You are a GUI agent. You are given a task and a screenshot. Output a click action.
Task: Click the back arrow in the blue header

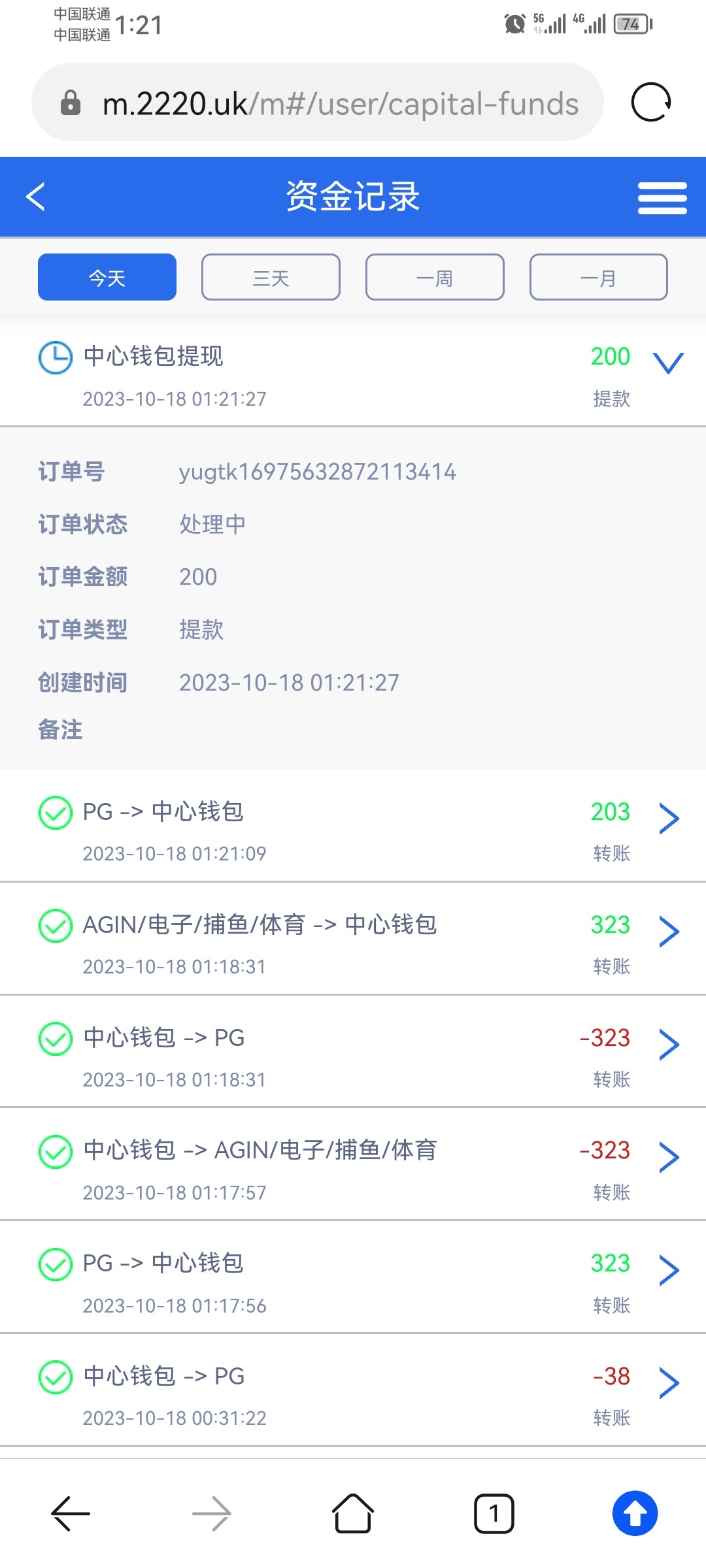coord(35,197)
